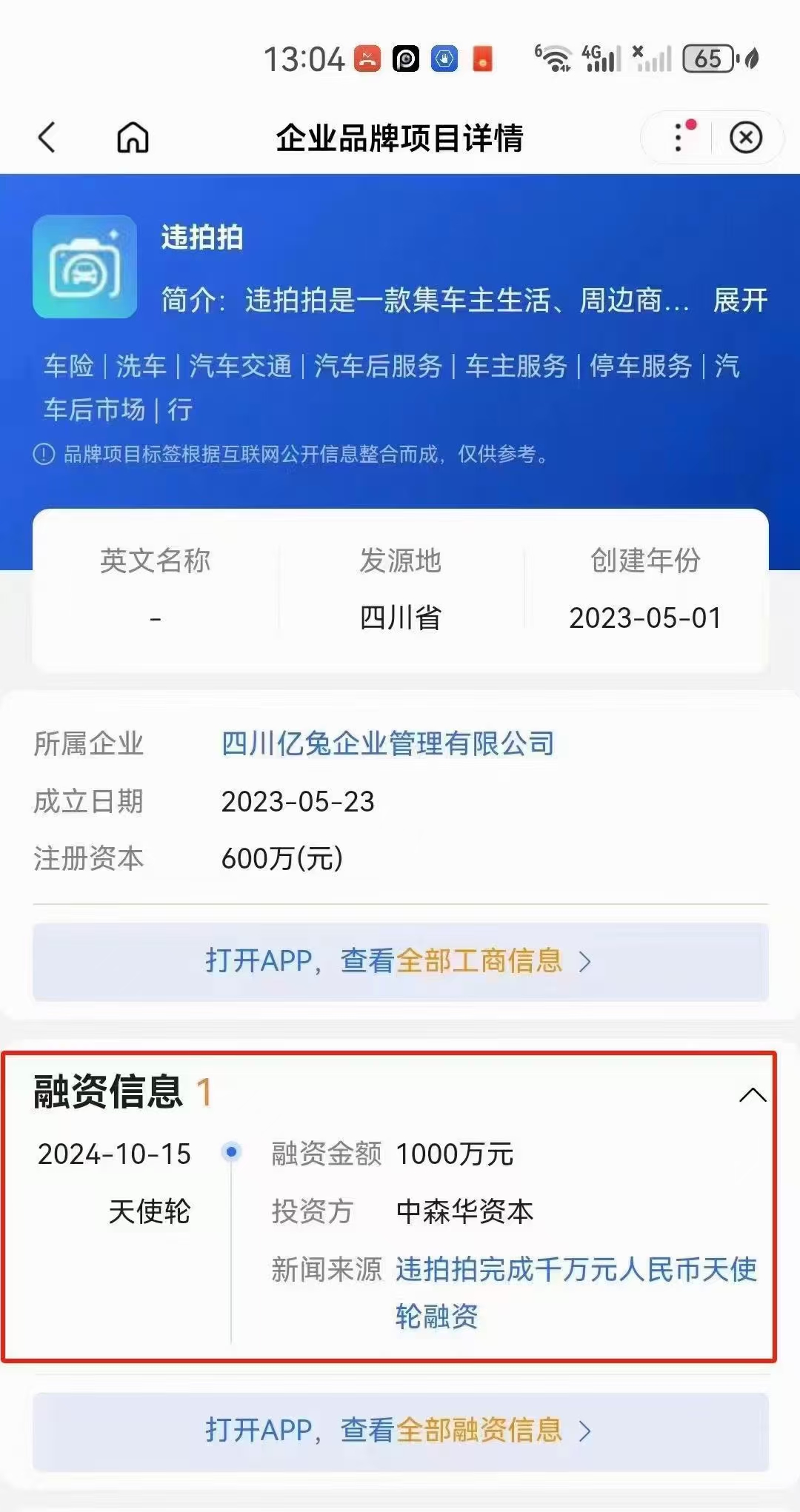Expand the 违拍拍 intro with 展开
This screenshot has height=1512, width=800.
coord(739,301)
